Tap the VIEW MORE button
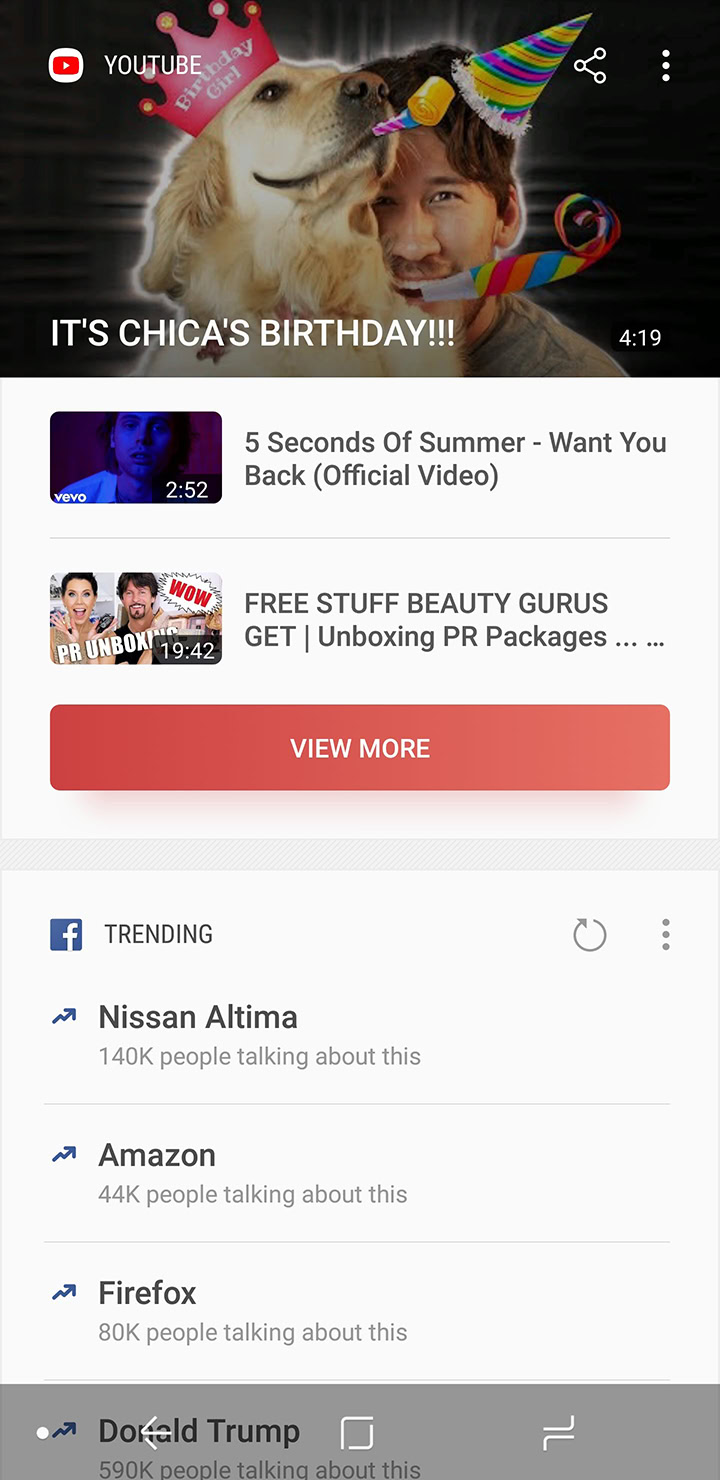This screenshot has width=720, height=1480. [x=360, y=748]
